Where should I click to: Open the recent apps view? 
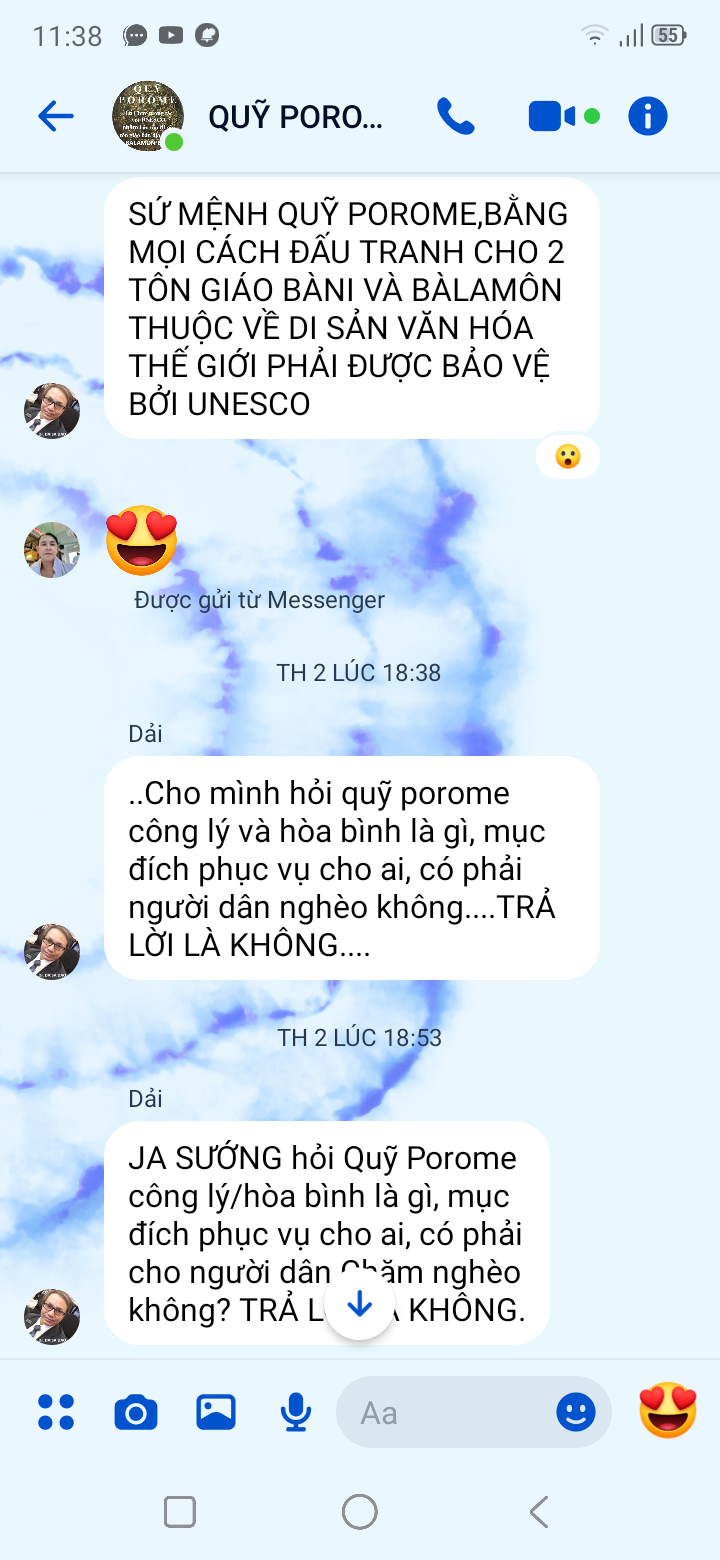[180, 1511]
